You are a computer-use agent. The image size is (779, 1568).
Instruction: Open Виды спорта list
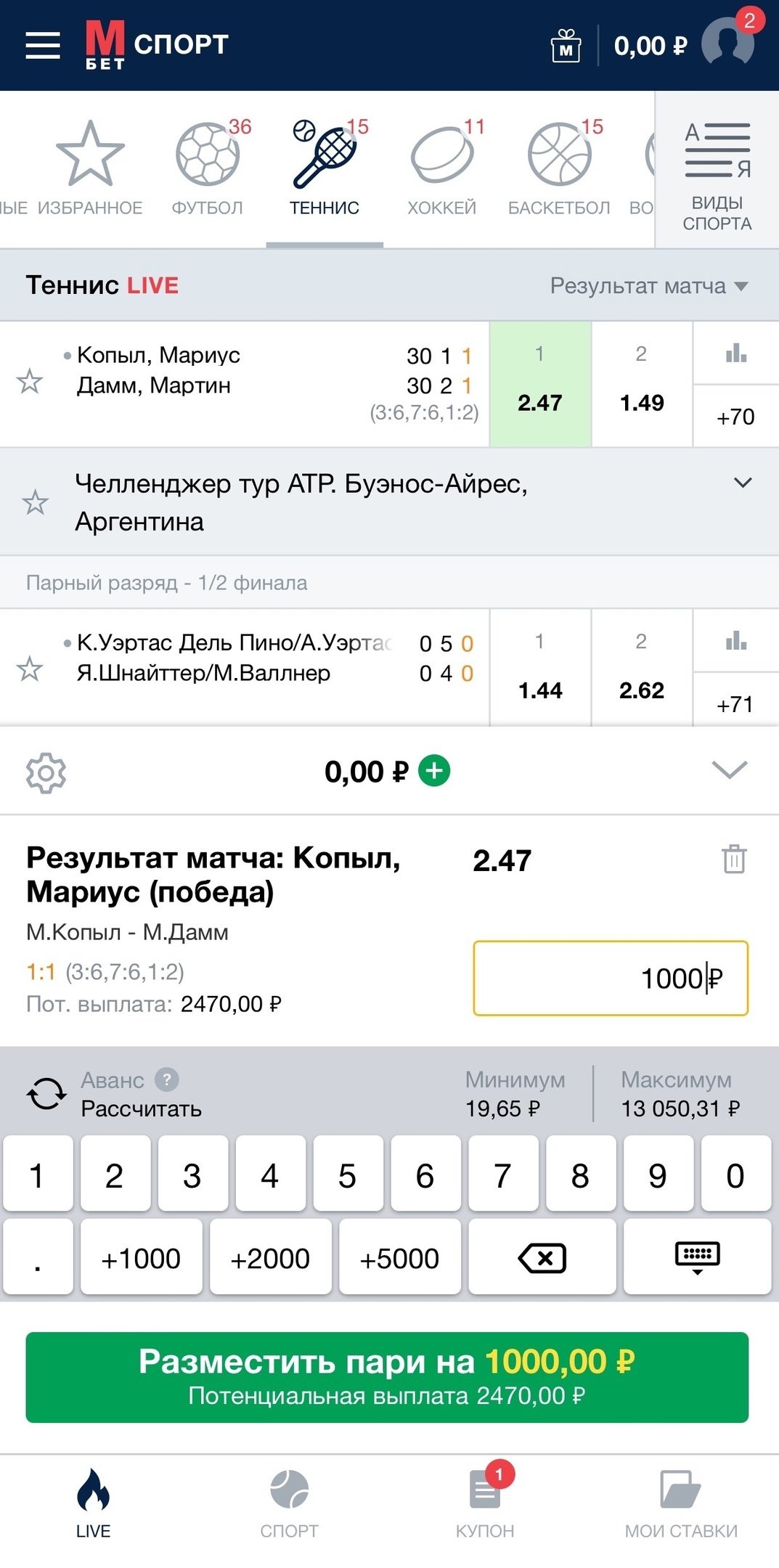[717, 172]
